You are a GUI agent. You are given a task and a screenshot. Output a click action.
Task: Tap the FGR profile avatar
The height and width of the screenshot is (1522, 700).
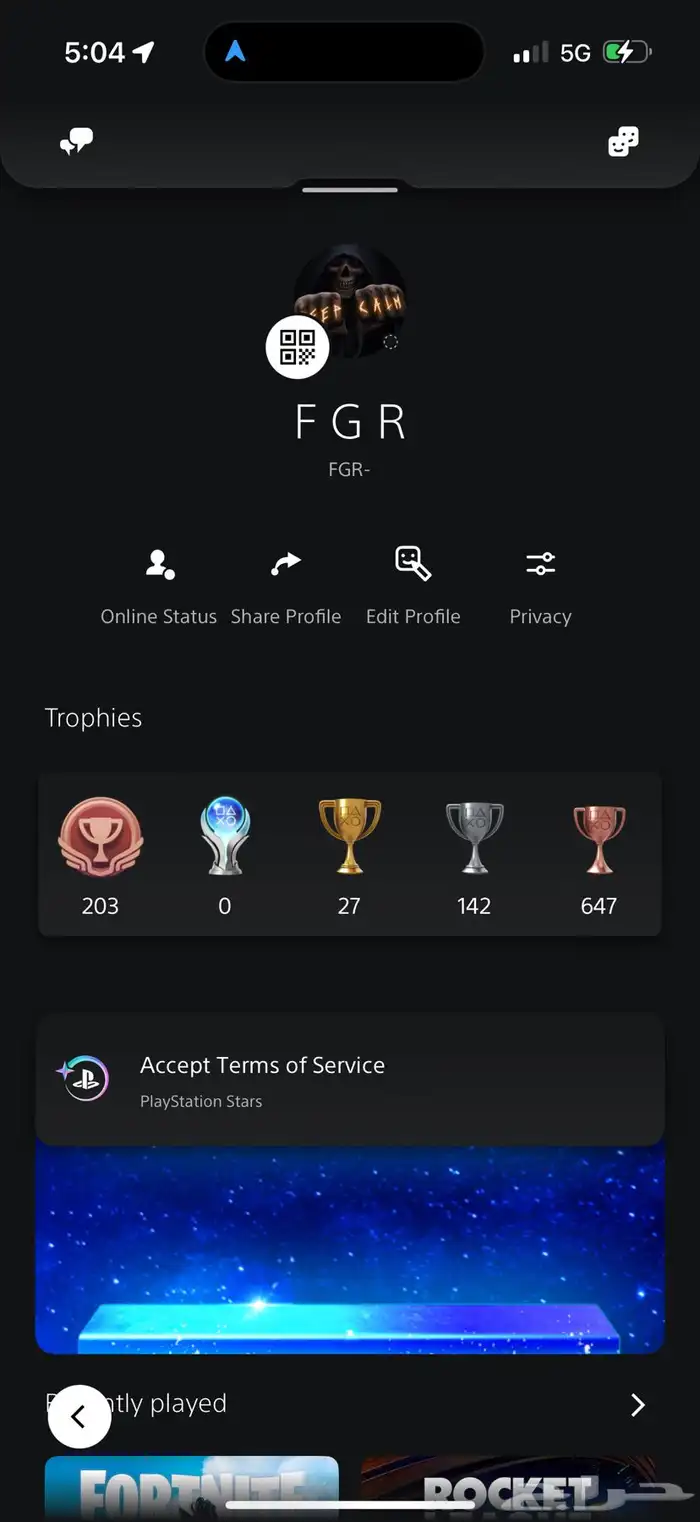click(352, 298)
